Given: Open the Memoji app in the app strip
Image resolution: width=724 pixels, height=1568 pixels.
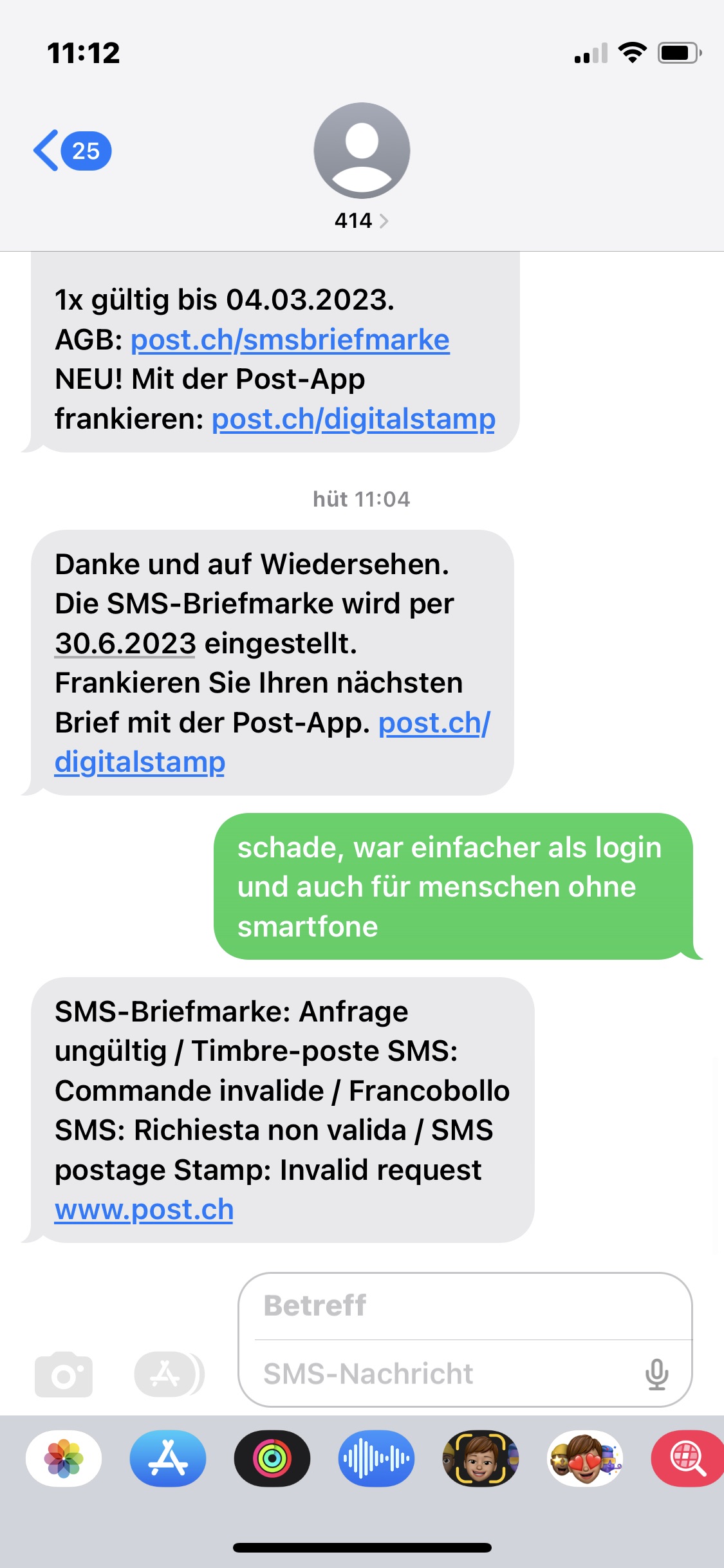Looking at the screenshot, I should 480,1459.
